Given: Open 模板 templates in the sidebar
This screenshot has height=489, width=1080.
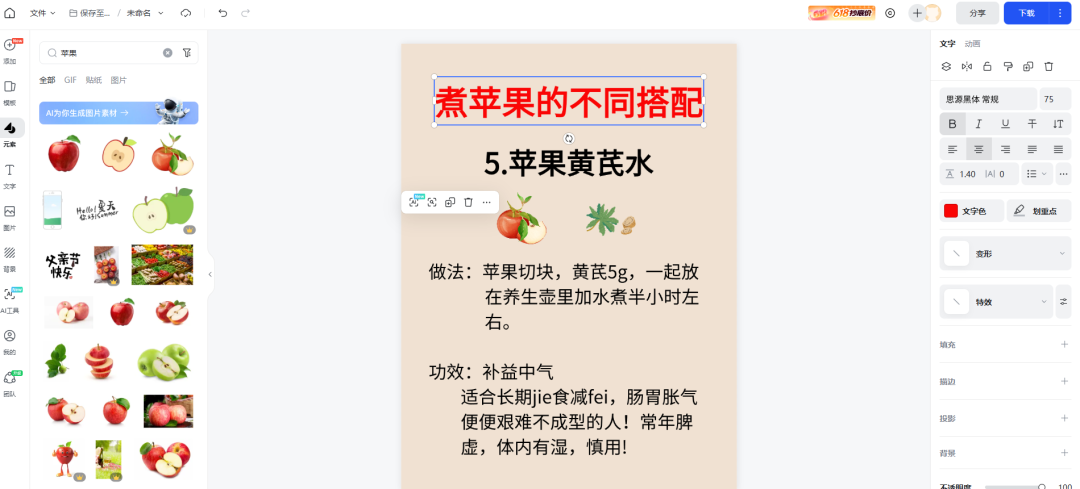Looking at the screenshot, I should (x=10, y=92).
